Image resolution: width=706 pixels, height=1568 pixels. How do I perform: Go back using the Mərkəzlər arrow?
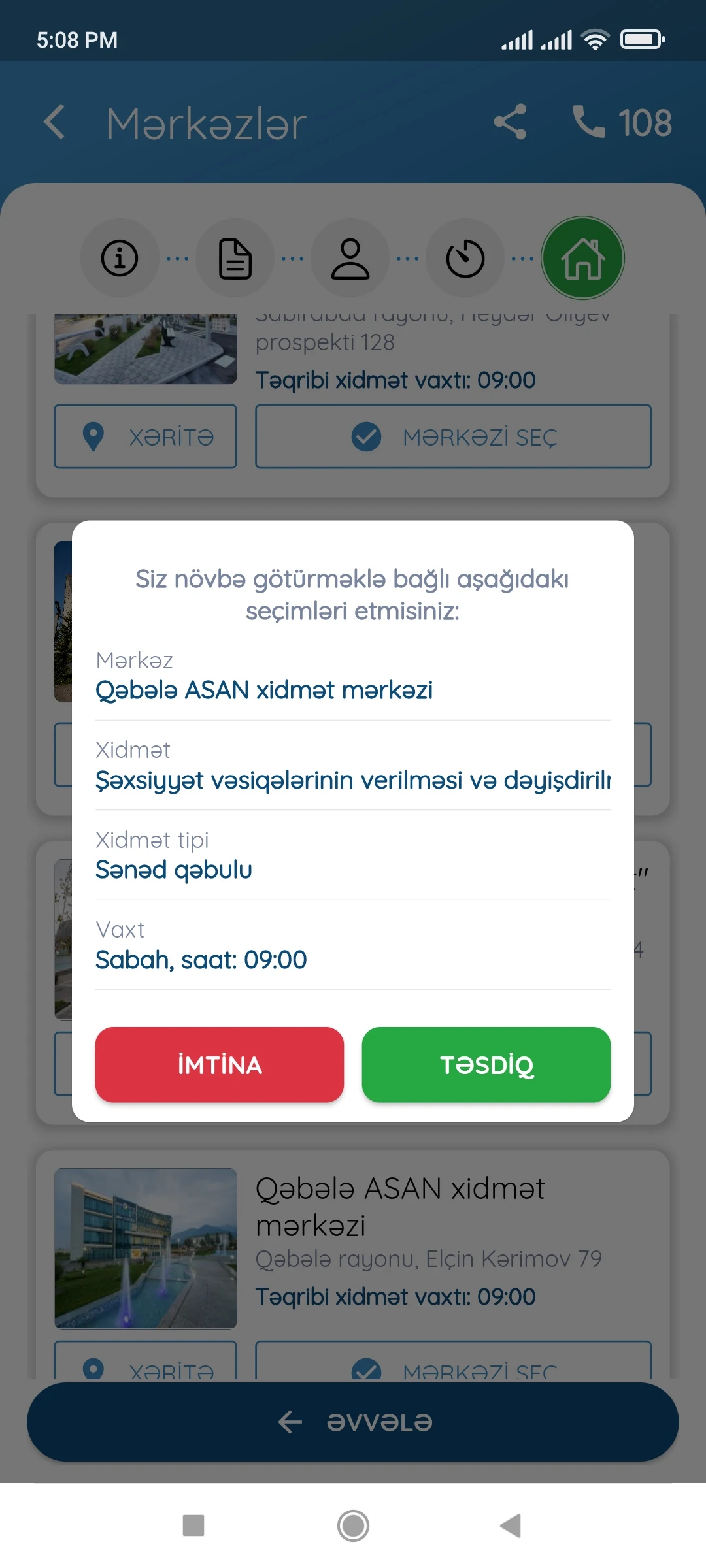pos(55,122)
